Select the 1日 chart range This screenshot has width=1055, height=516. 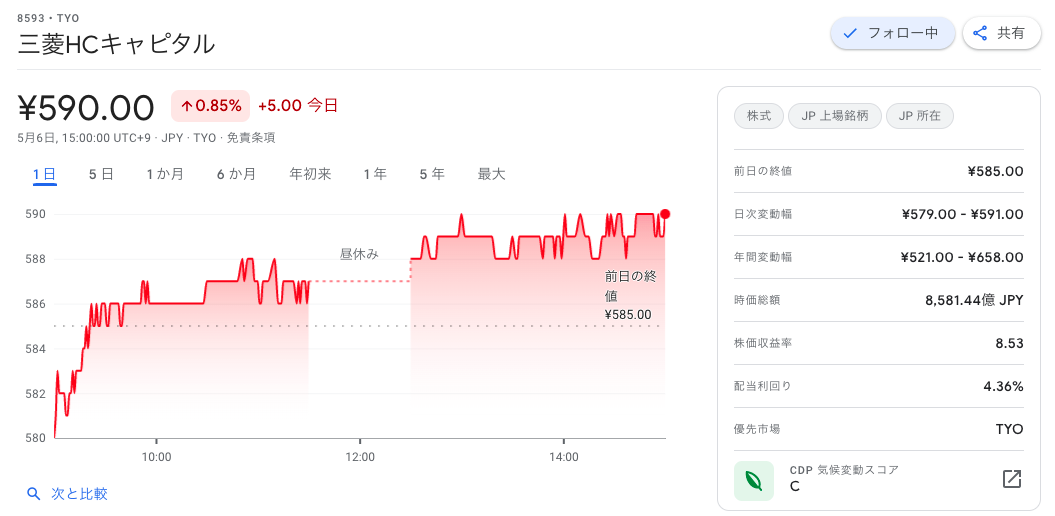44,174
